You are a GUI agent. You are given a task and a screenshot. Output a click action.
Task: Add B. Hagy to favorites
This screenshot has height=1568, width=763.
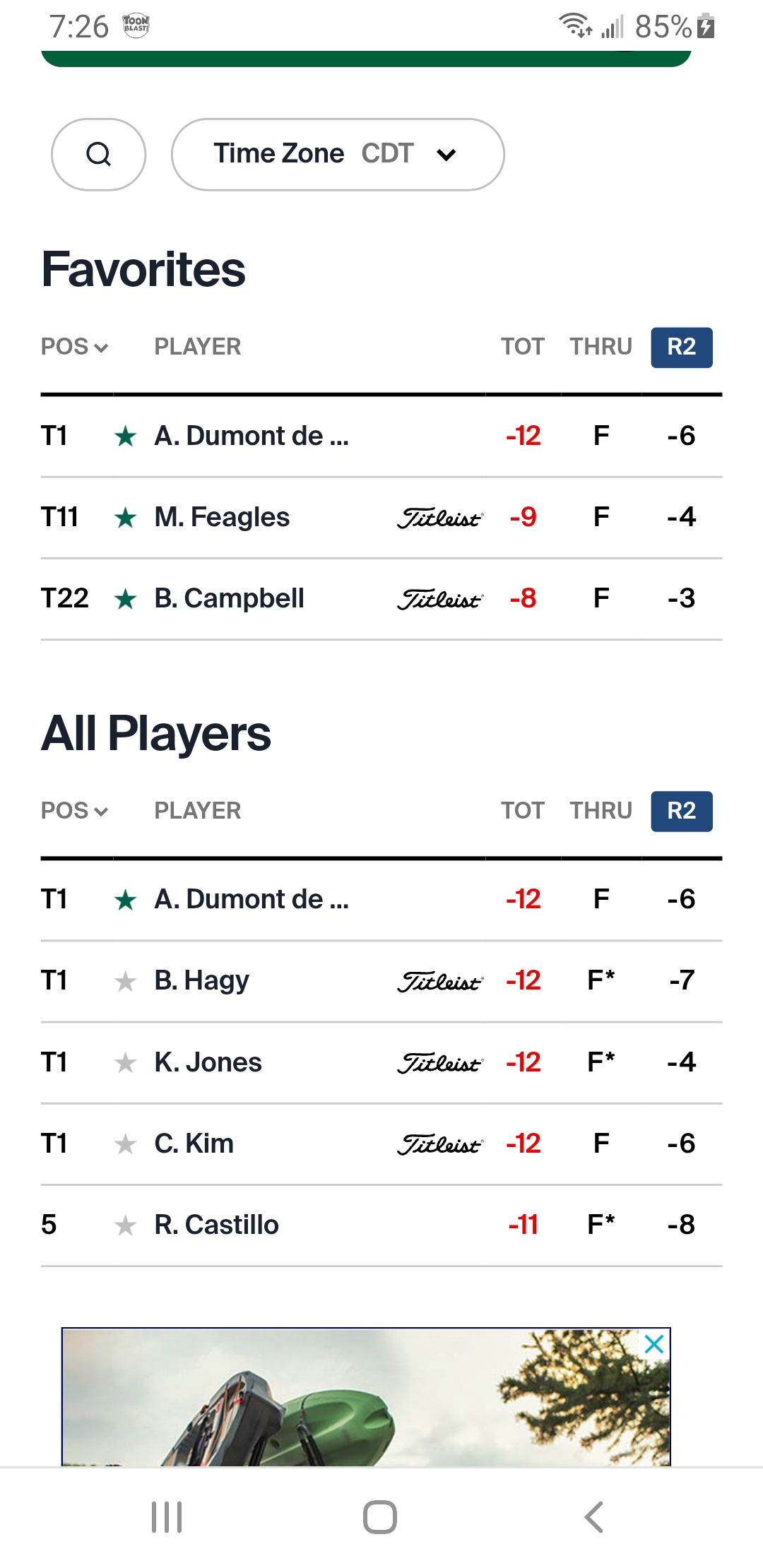126,981
